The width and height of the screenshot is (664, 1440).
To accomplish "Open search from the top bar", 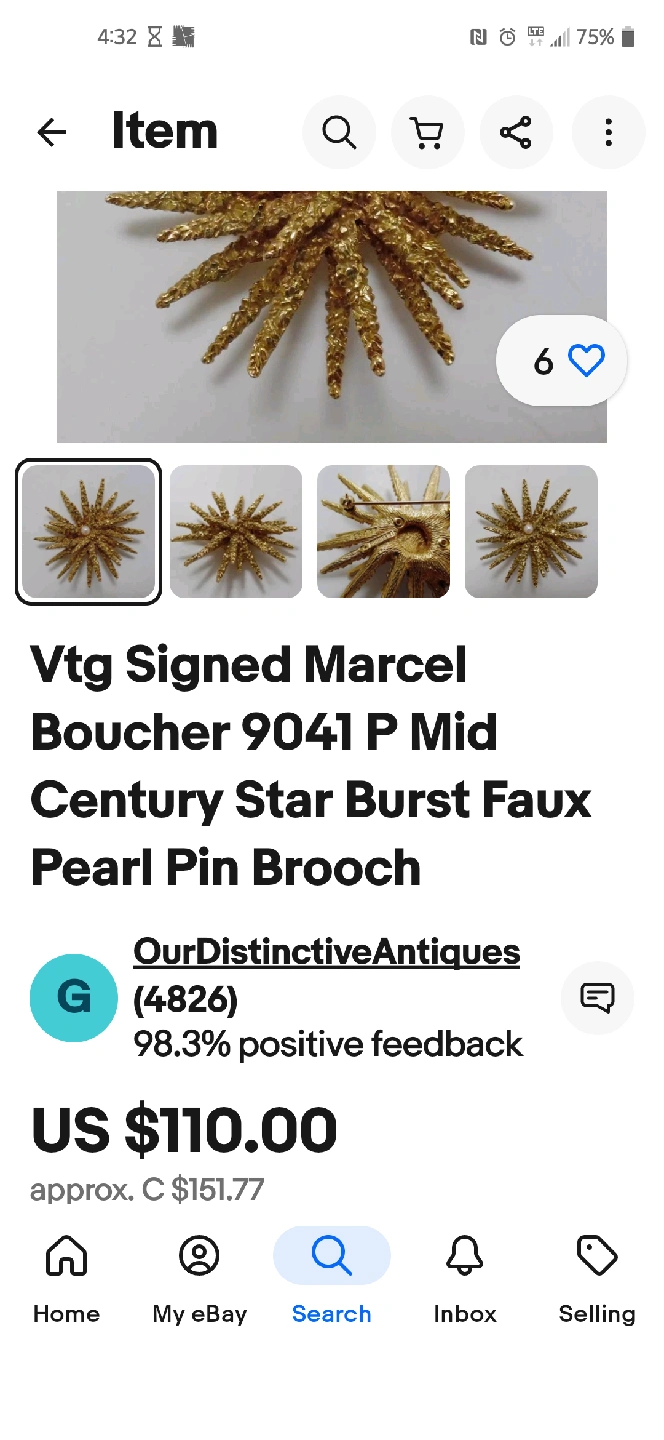I will coord(339,132).
